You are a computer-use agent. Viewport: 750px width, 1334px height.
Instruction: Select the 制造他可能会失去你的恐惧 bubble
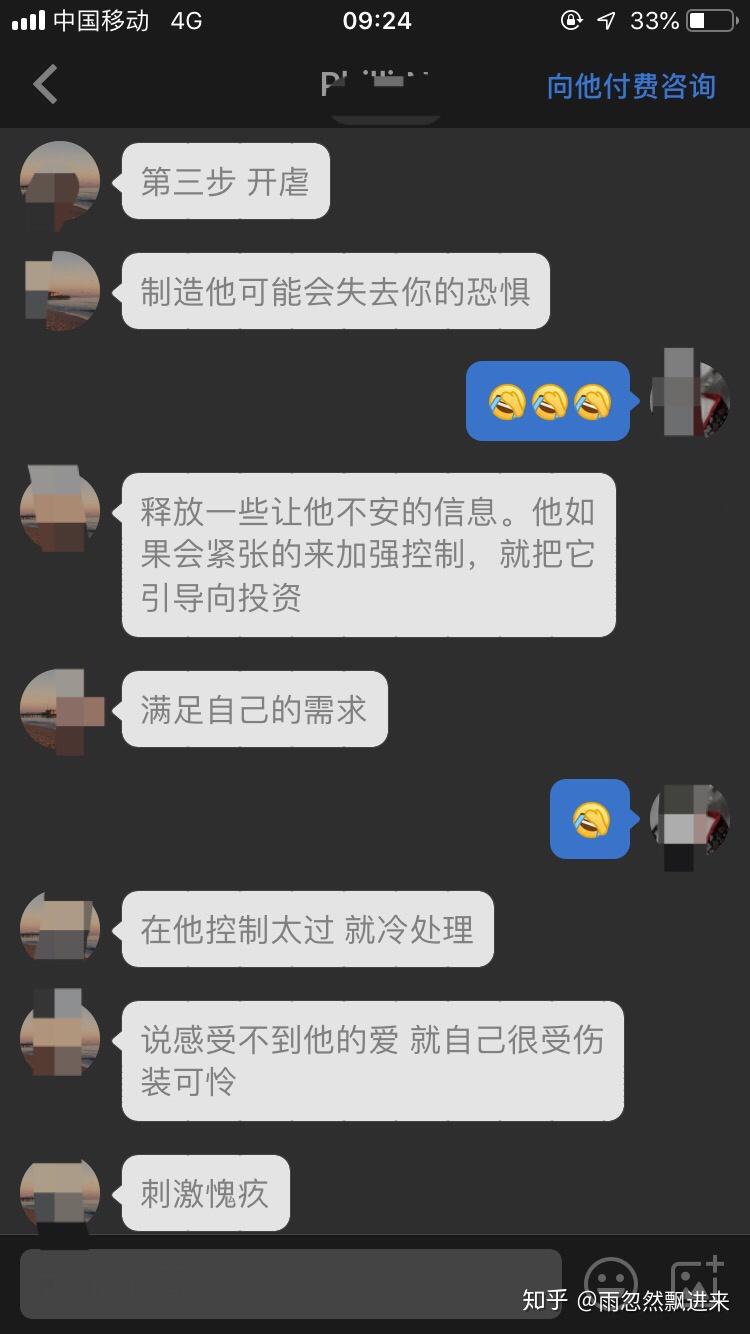(335, 291)
